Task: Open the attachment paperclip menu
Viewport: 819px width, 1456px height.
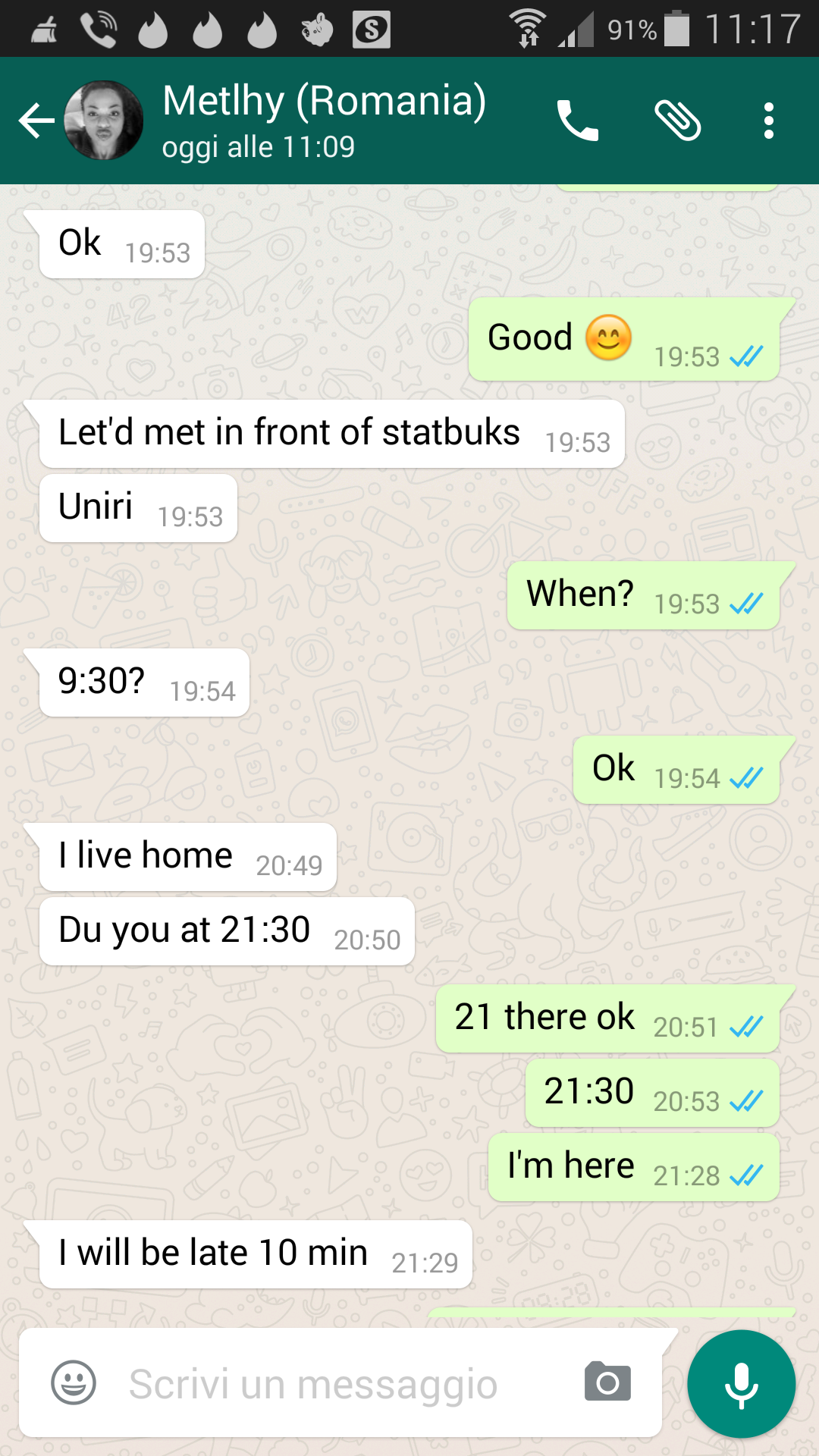Action: coord(677,121)
